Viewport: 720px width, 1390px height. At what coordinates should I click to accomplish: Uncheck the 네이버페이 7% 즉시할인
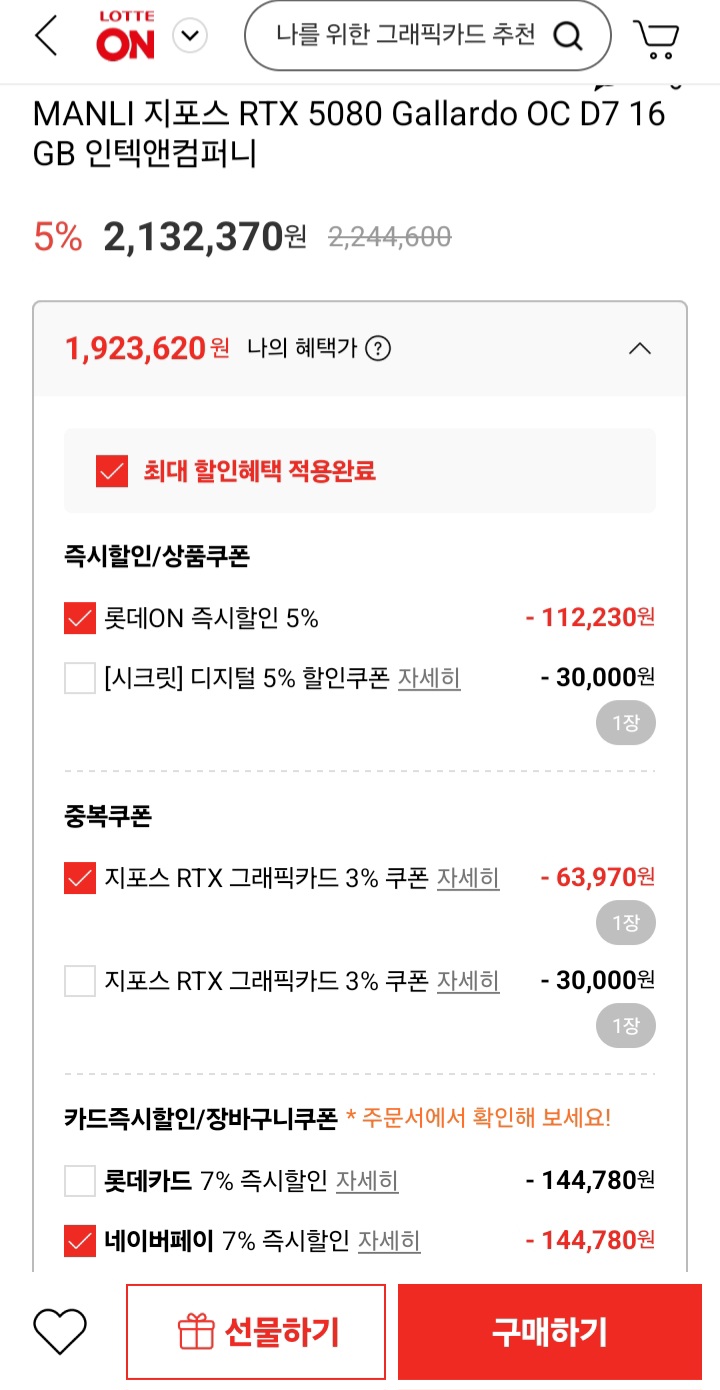[x=79, y=1240]
